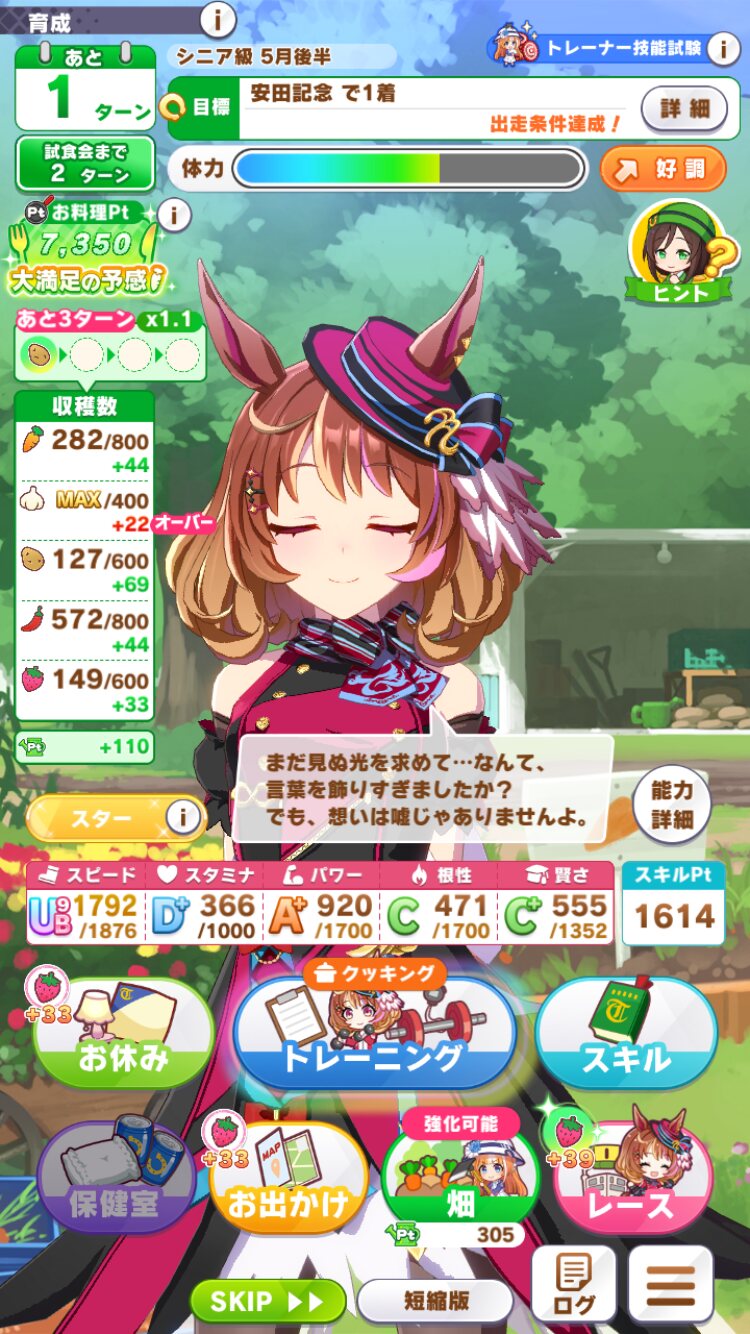Image resolution: width=750 pixels, height=1334 pixels.
Task: Open the 畑 field upgrade
Action: [x=460, y=1180]
